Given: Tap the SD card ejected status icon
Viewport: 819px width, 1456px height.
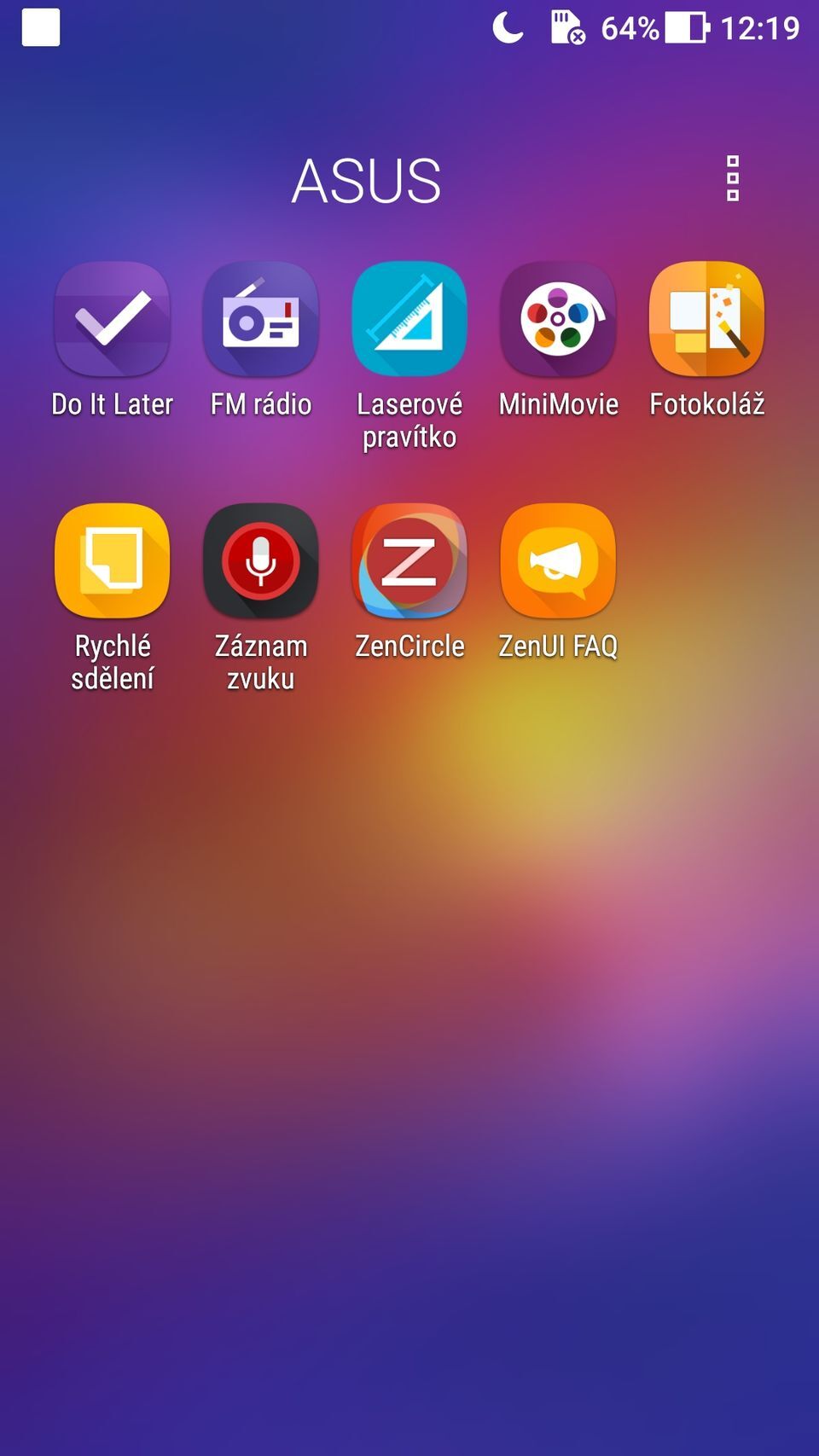Looking at the screenshot, I should (x=567, y=28).
